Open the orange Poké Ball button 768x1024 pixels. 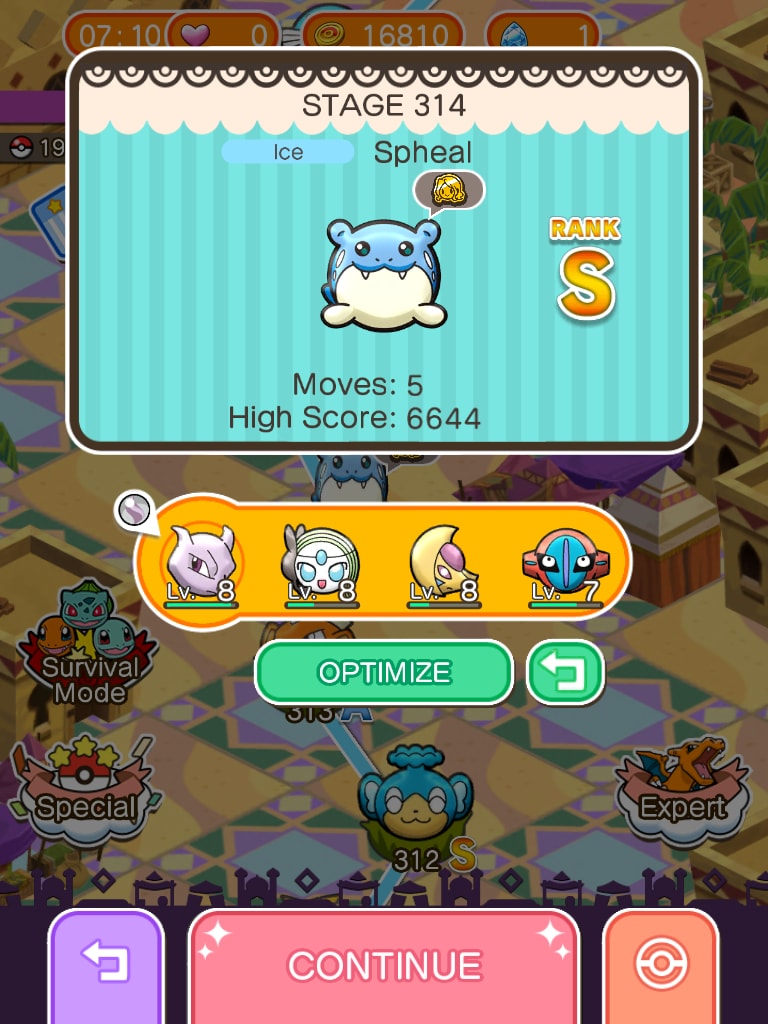tap(661, 965)
